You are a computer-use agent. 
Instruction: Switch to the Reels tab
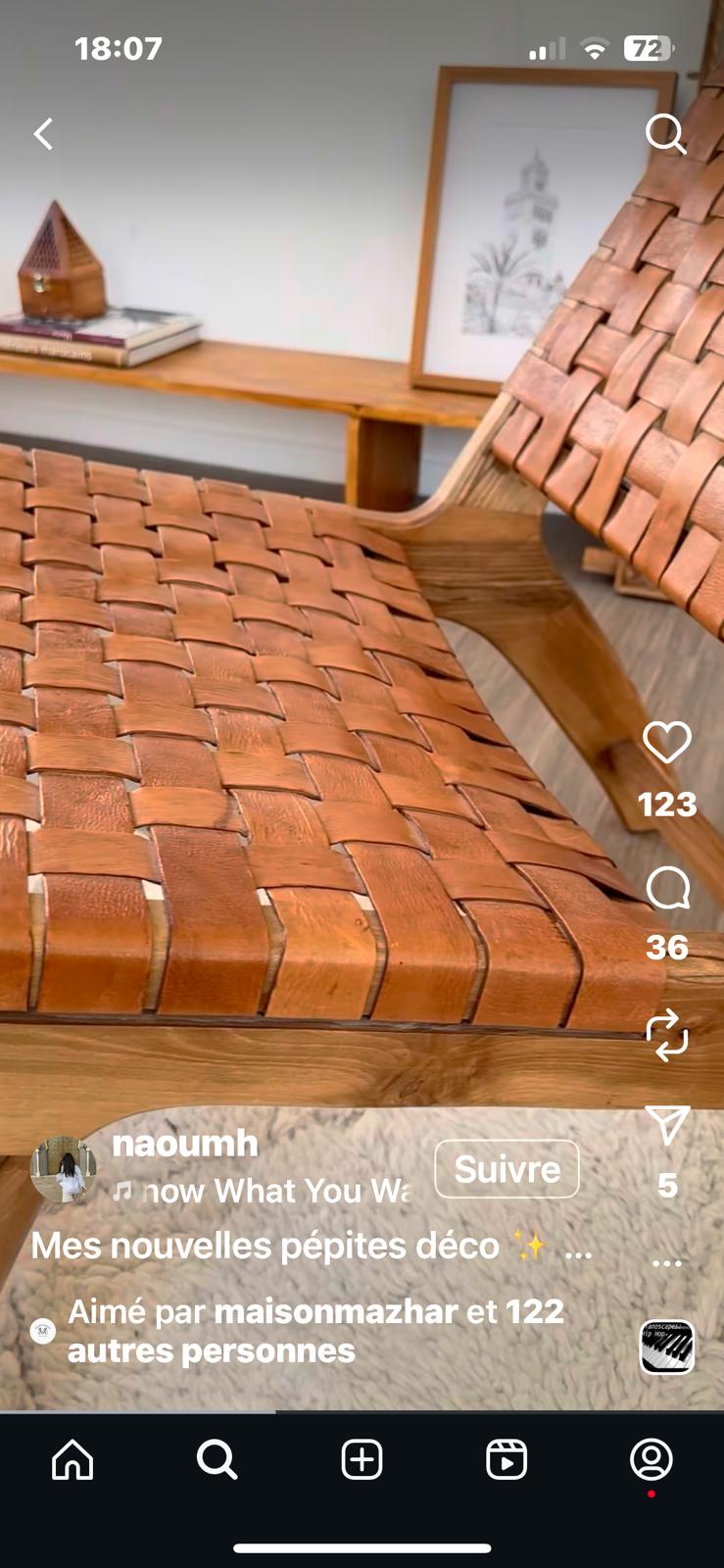(x=507, y=1459)
